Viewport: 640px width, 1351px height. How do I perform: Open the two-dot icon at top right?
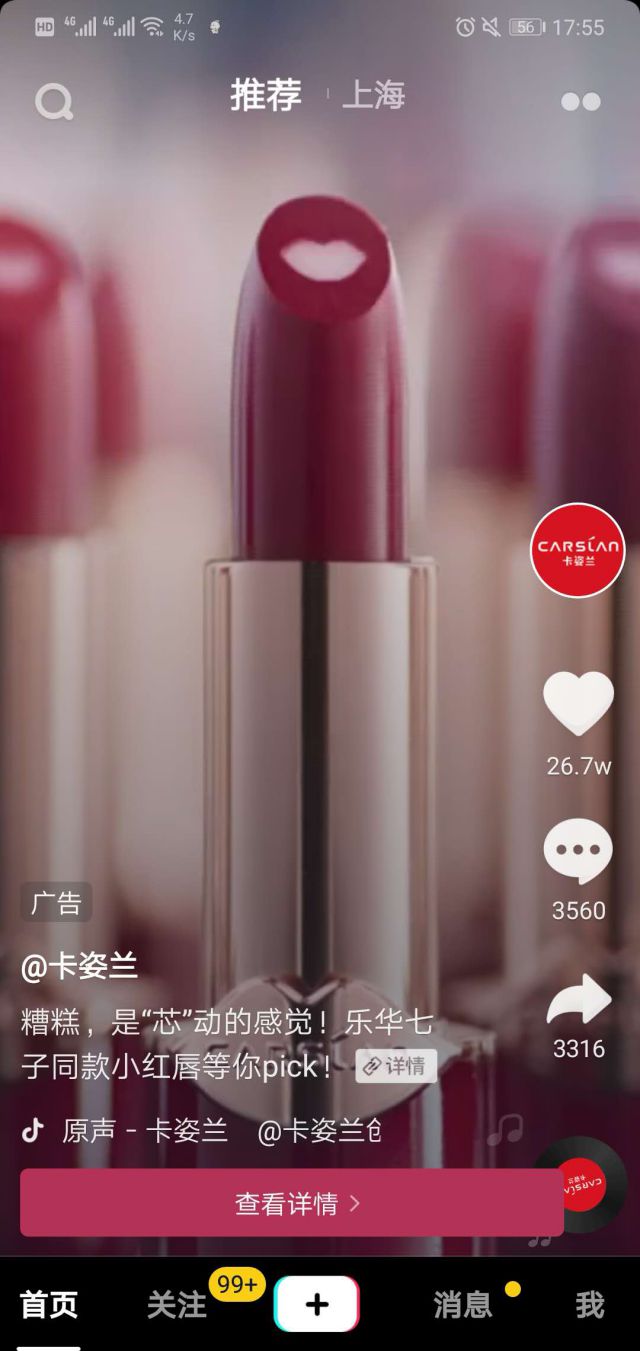pos(580,101)
